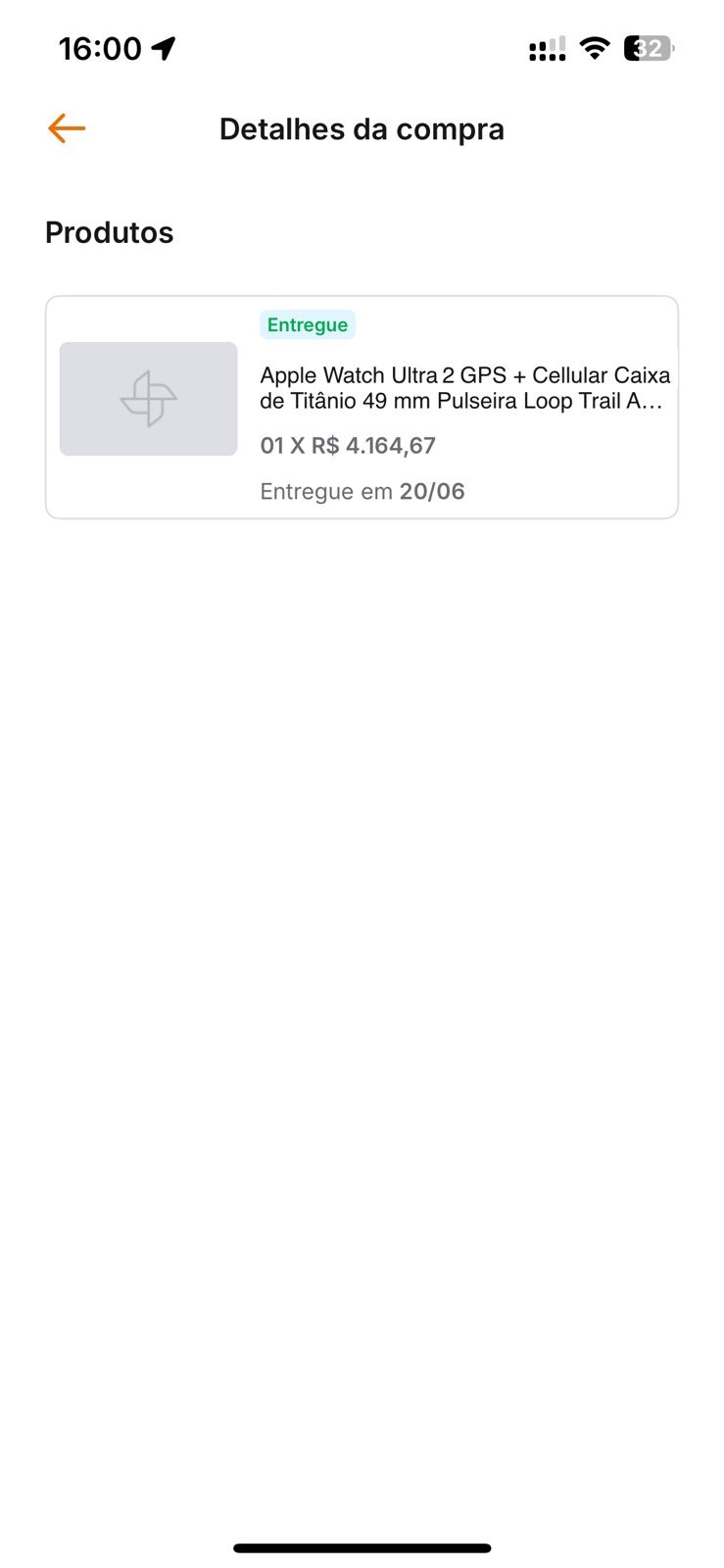724x1568 pixels.
Task: Open the Apple Watch Ultra 2 product card
Action: point(362,407)
